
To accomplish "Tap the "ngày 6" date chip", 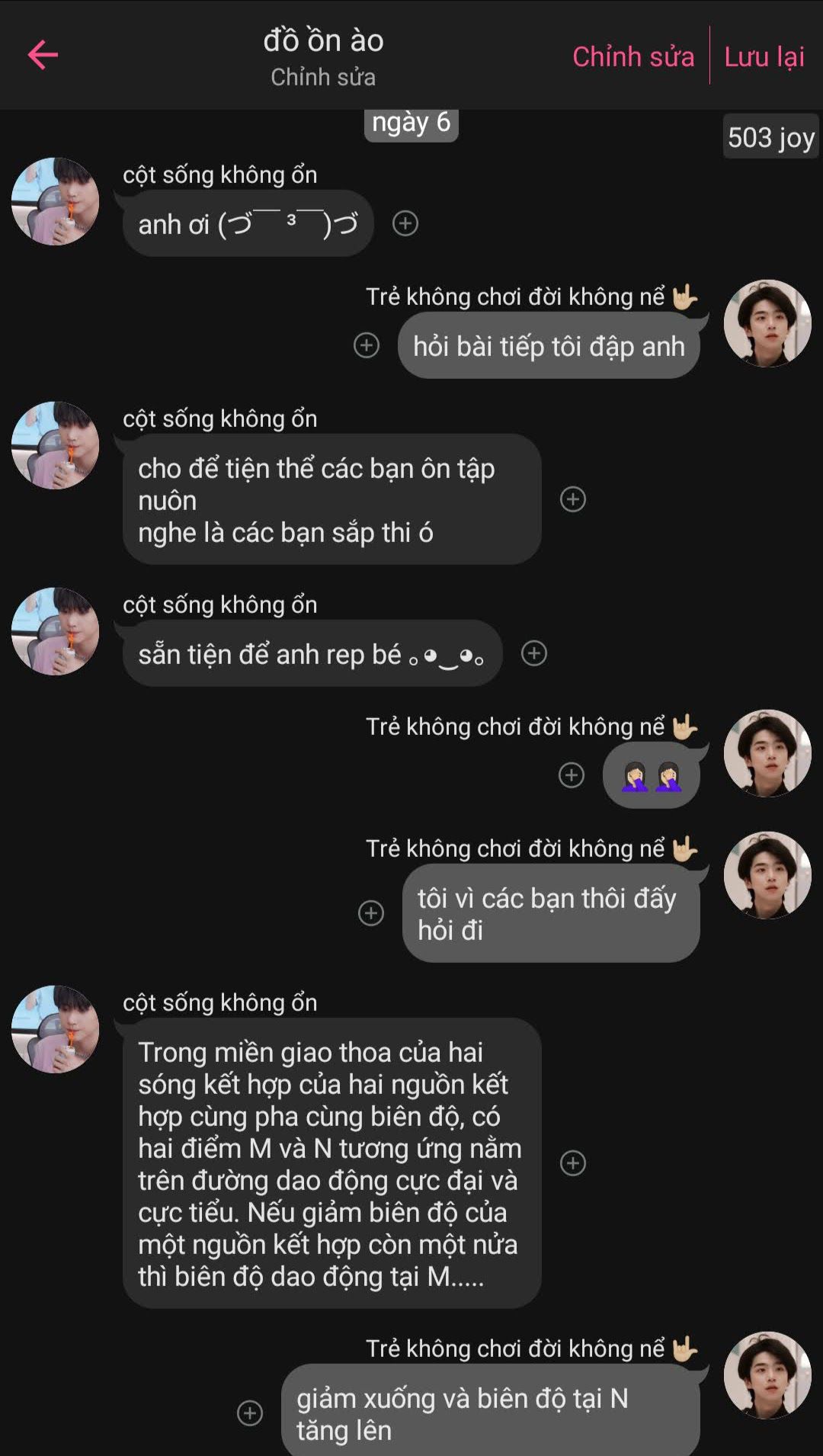I will point(411,123).
